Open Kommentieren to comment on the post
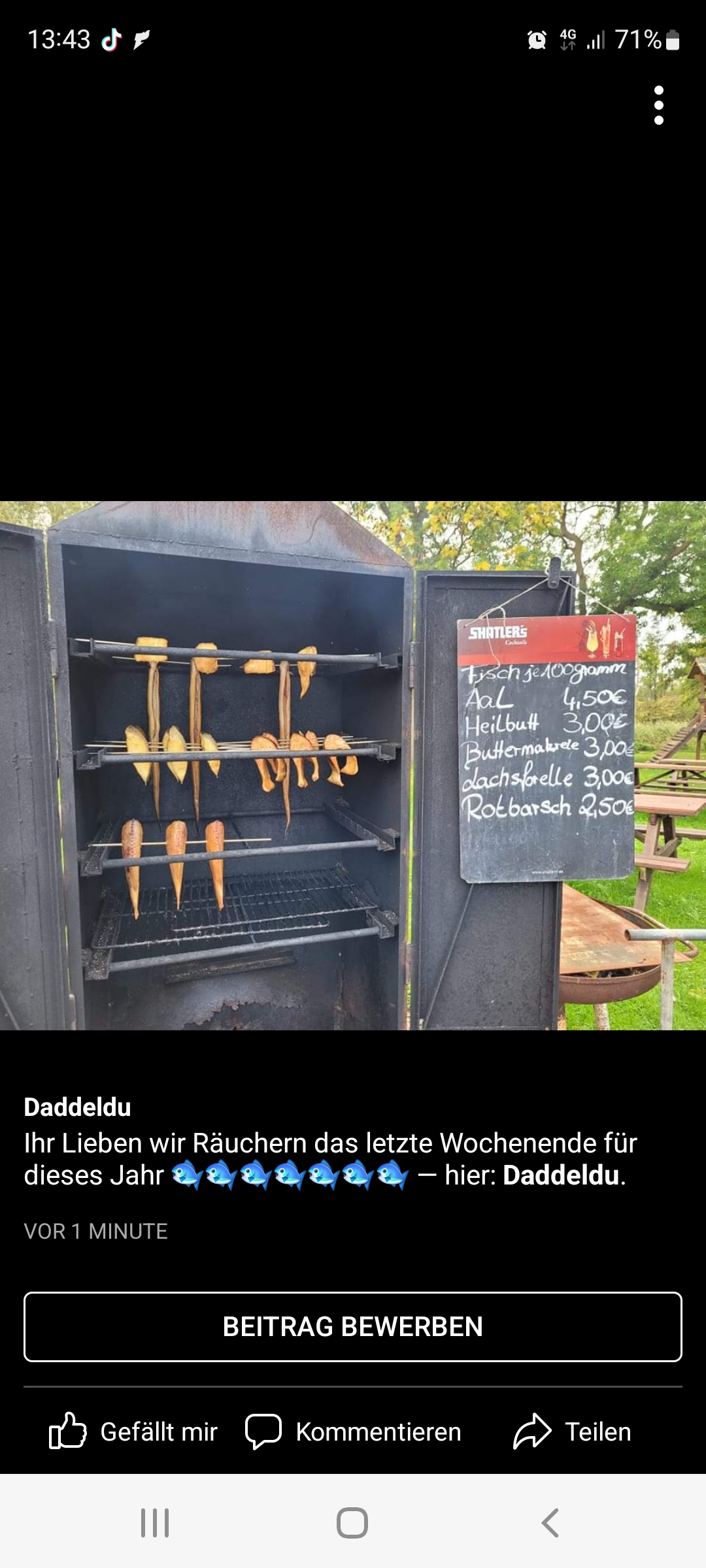 pos(353,1431)
